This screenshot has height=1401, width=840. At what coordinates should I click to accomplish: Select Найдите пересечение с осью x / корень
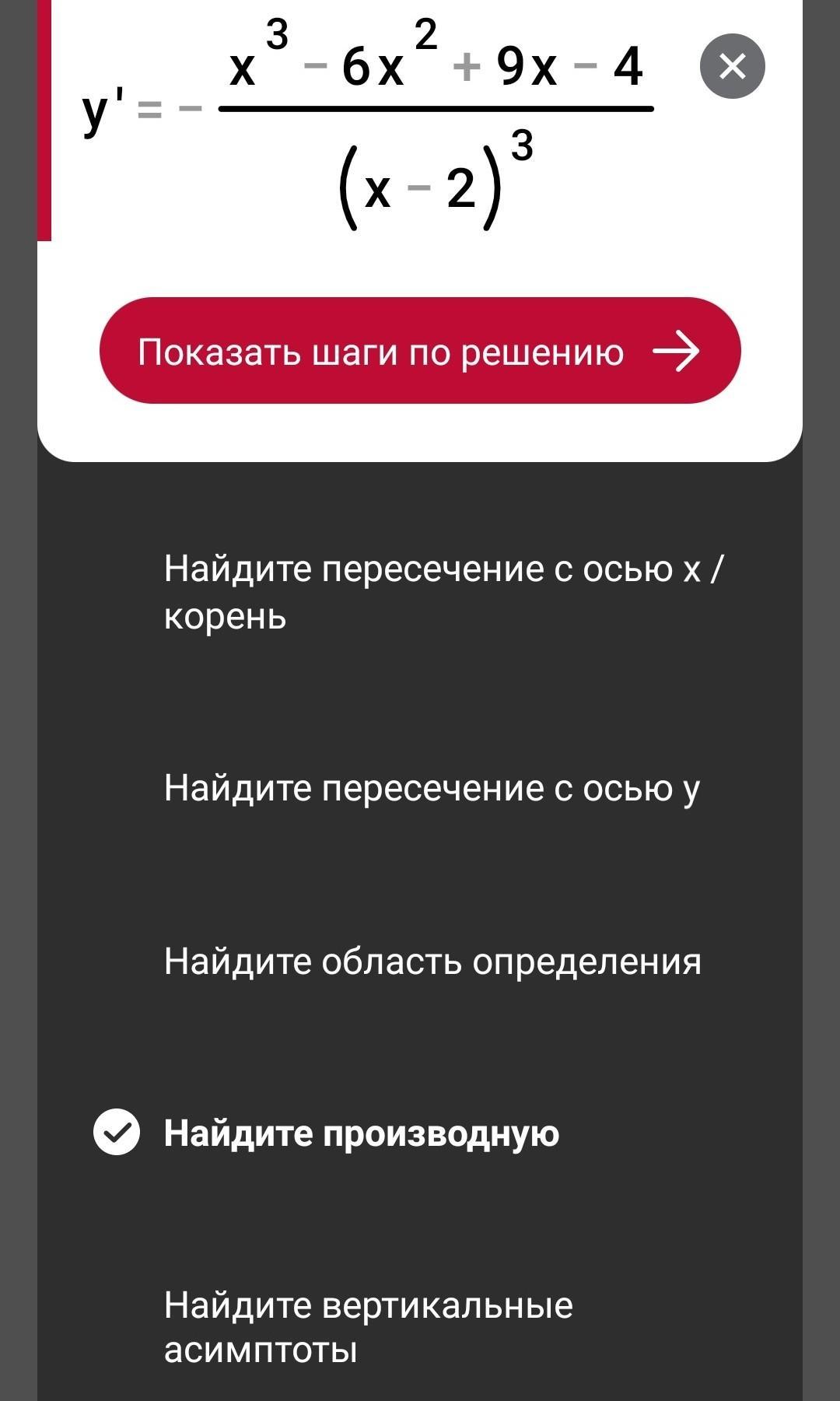click(443, 592)
